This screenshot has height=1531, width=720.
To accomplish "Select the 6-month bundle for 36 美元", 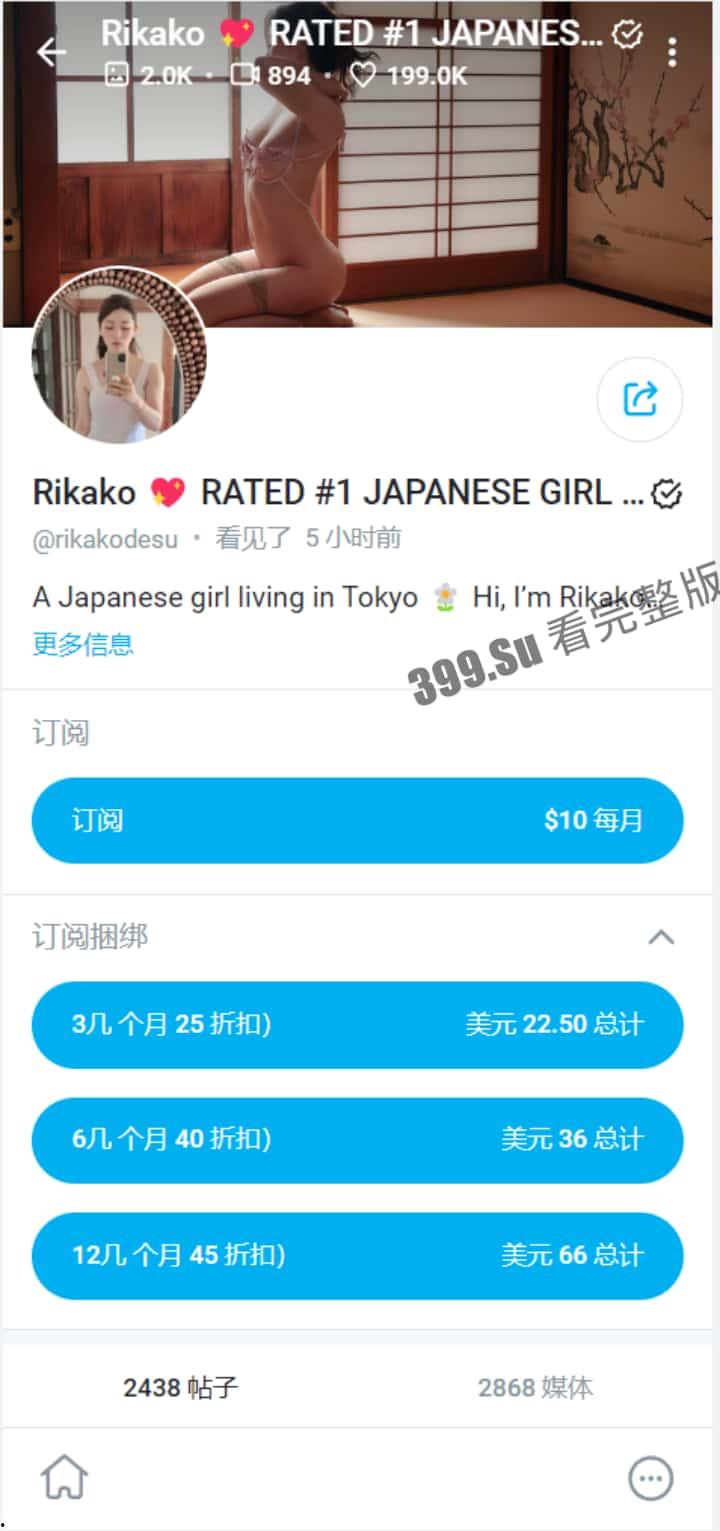I will tap(360, 1140).
